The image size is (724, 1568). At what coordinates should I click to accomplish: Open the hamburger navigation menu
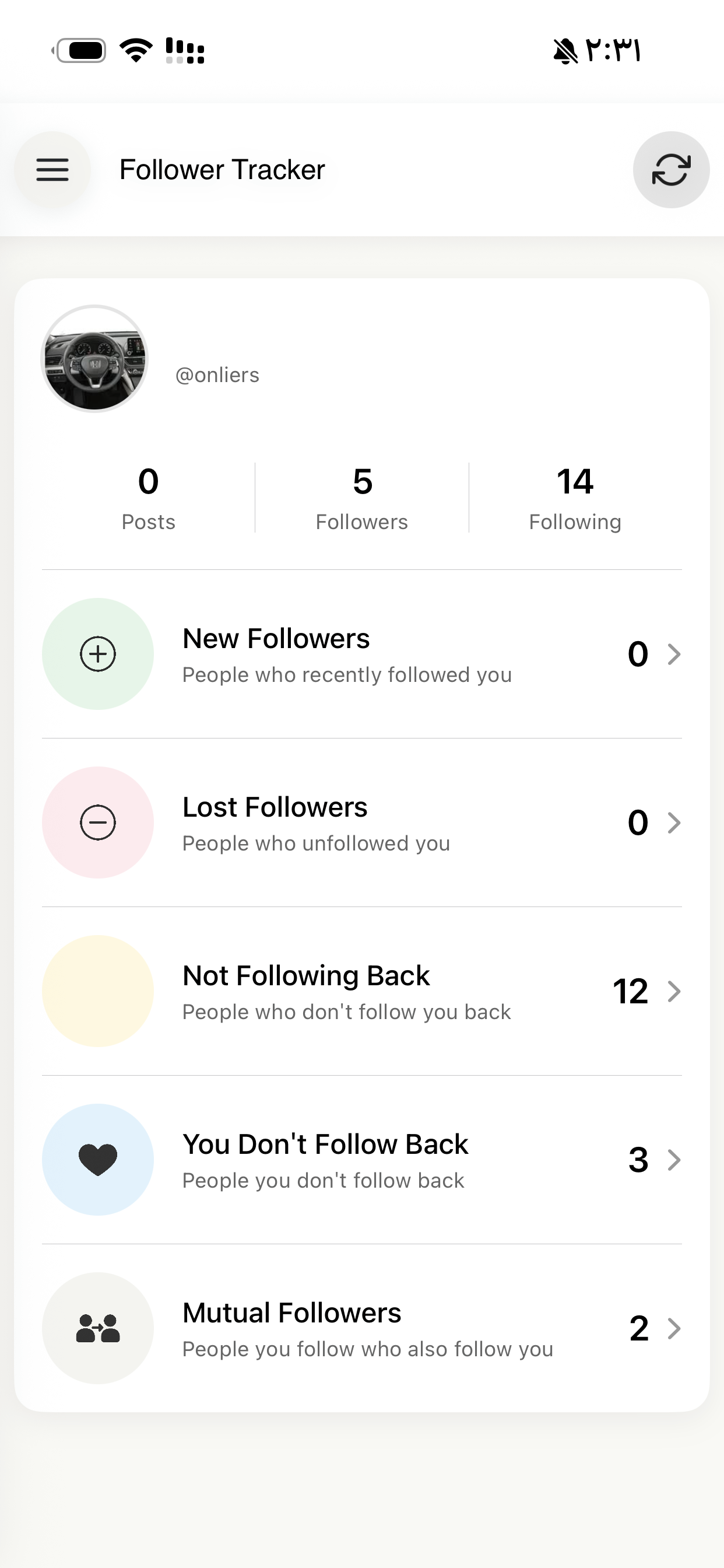click(53, 170)
